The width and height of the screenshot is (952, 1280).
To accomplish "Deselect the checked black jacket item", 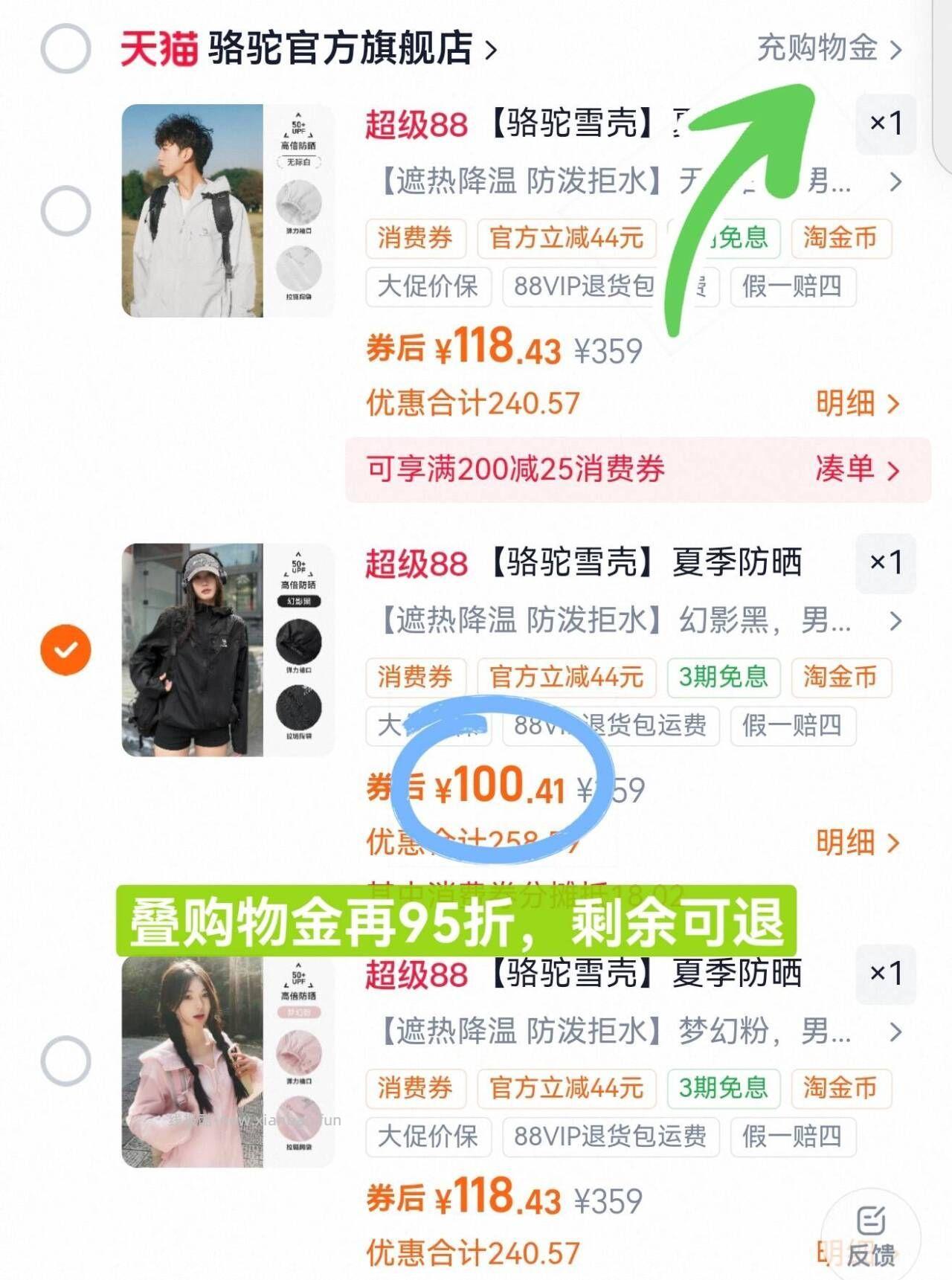I will click(x=65, y=649).
